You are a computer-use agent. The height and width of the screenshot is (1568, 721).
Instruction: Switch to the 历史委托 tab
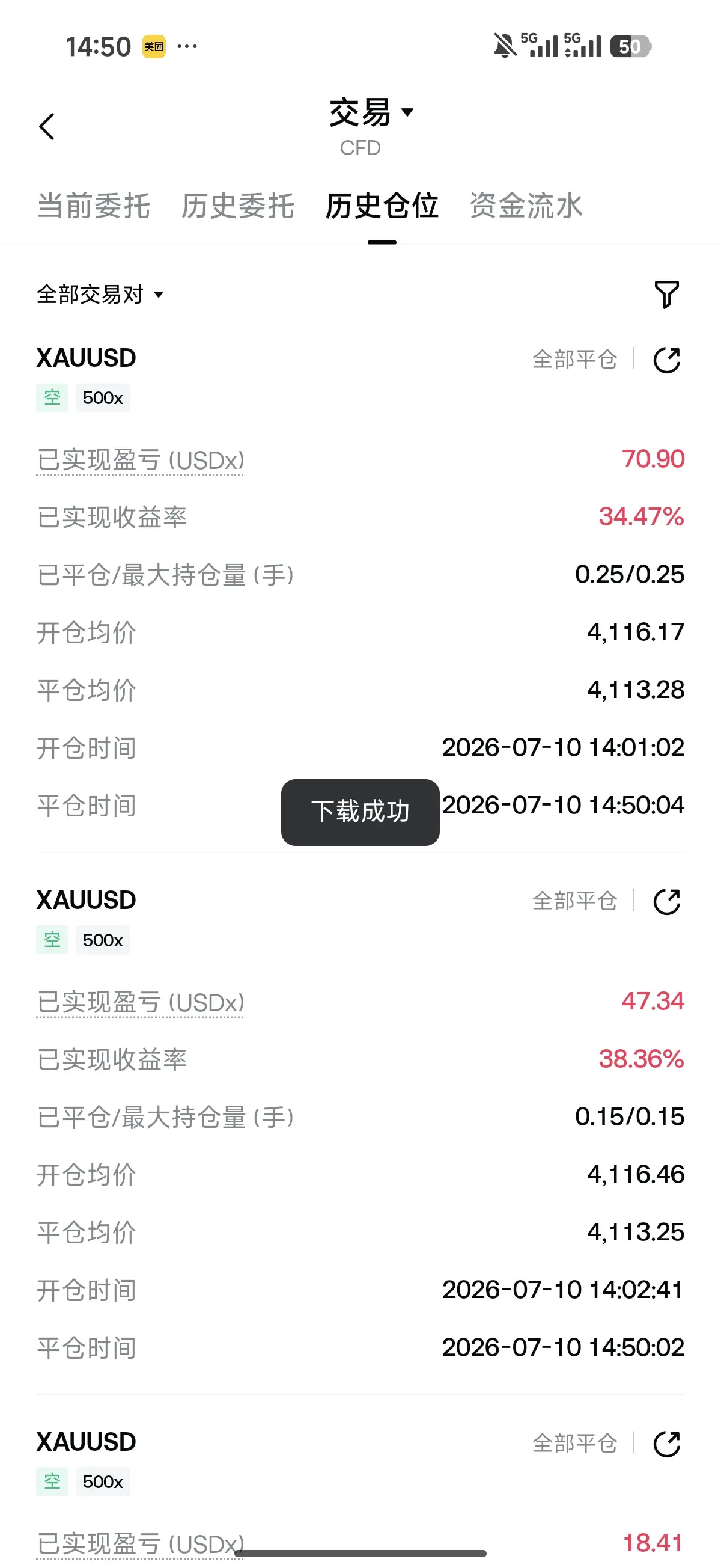(x=238, y=206)
